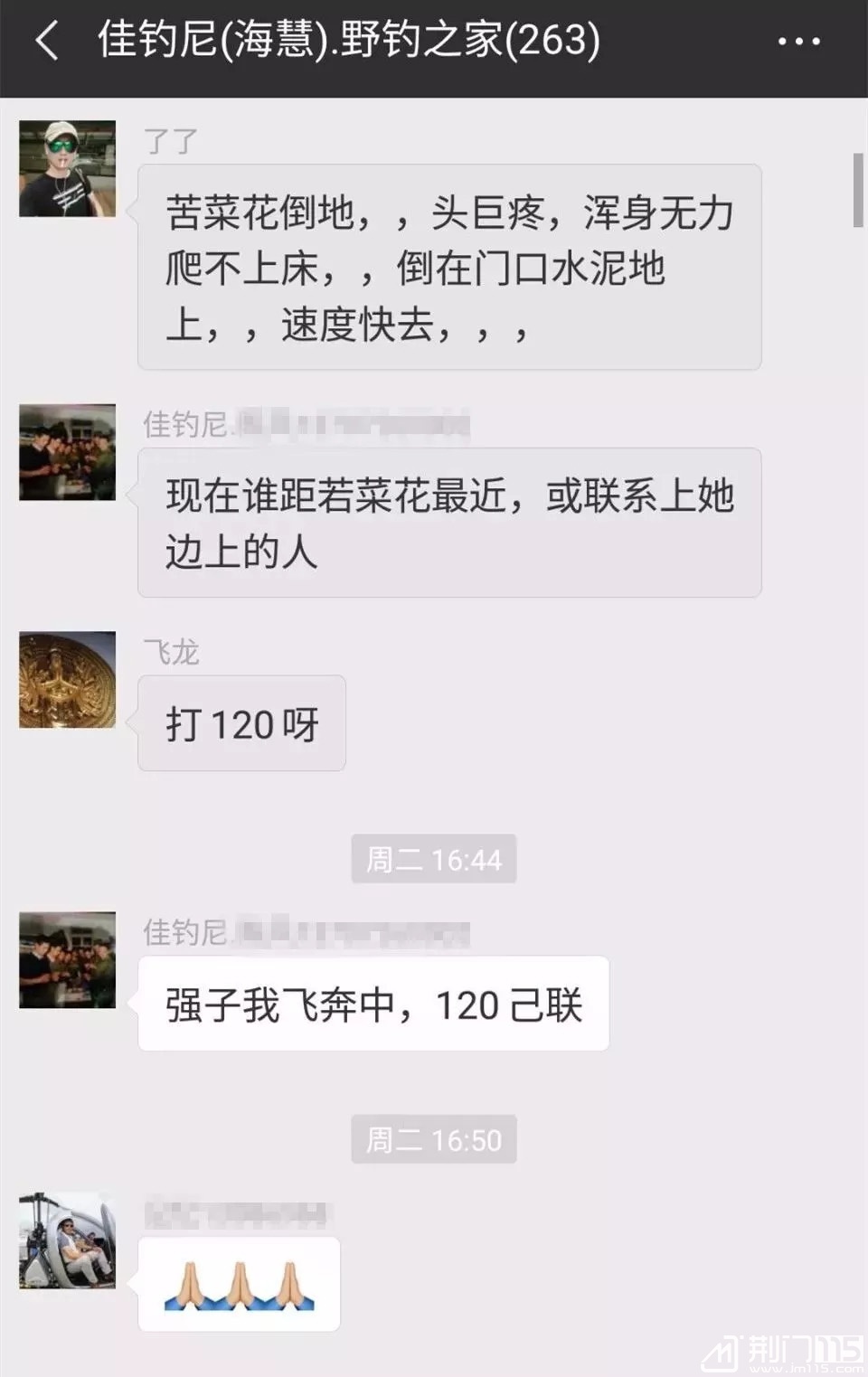This screenshot has height=1377, width=868.
Task: Go back from the group chat
Action: (47, 42)
